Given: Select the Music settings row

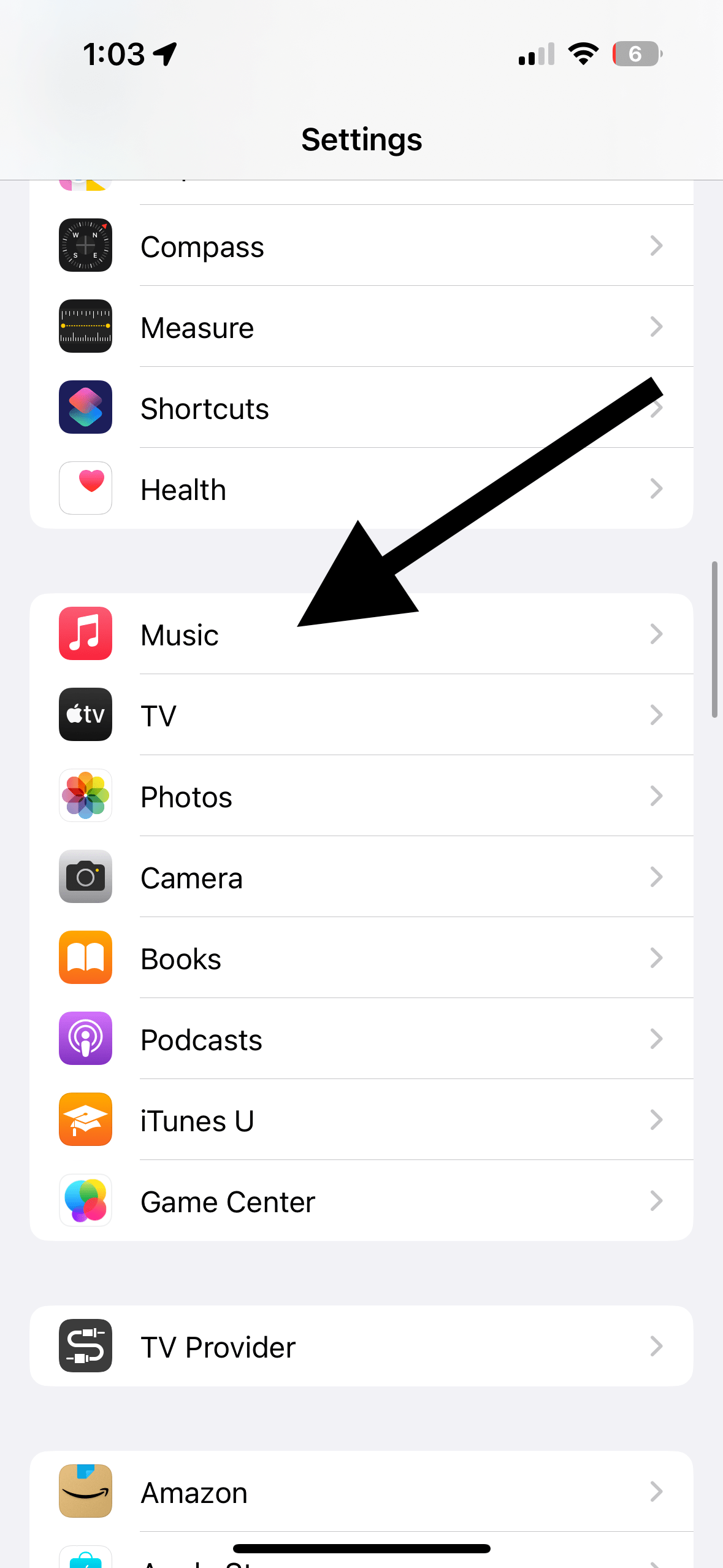Looking at the screenshot, I should [x=361, y=634].
